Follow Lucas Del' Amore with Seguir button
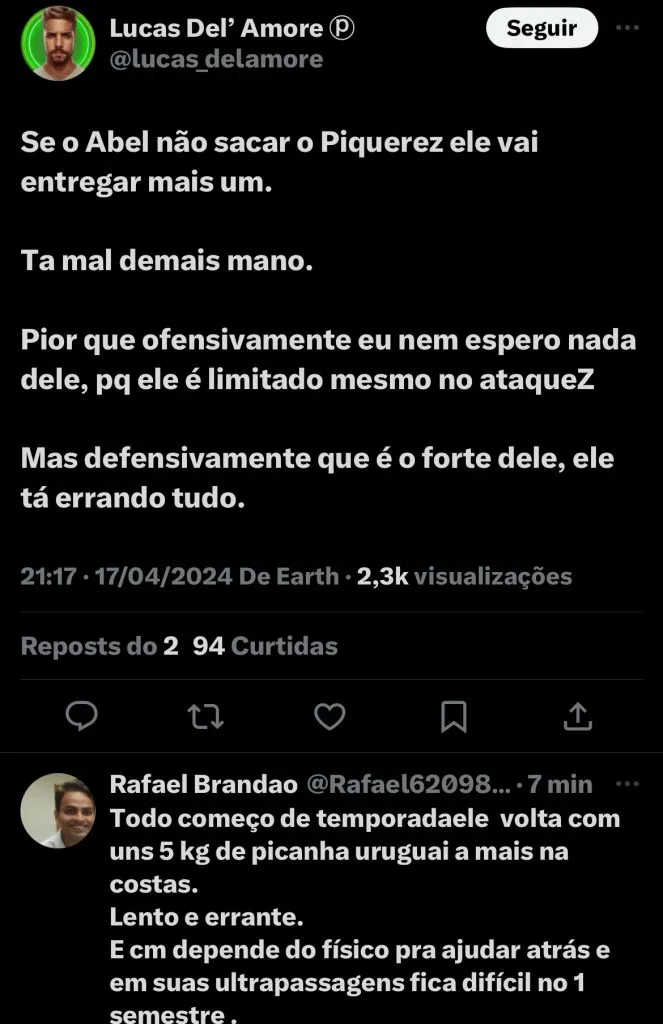Screen dimensions: 663x1024 click(x=541, y=28)
